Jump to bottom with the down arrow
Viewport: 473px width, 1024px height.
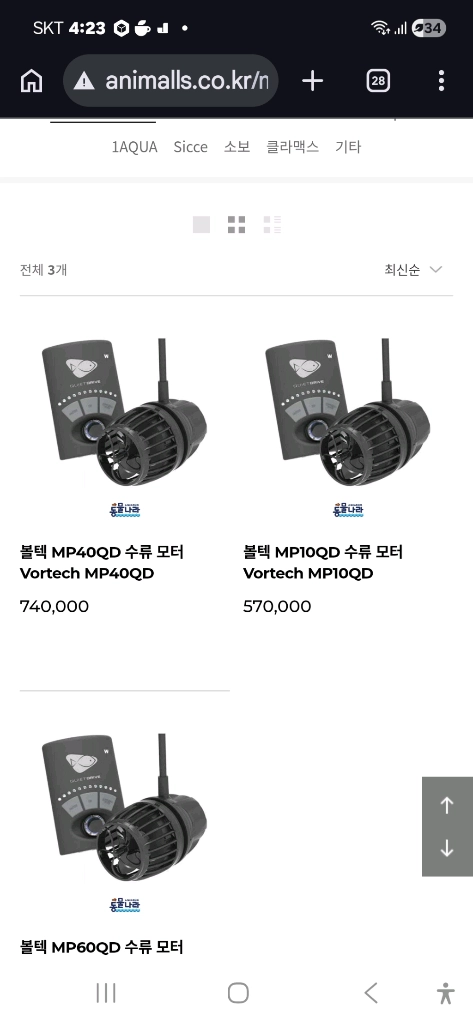click(x=447, y=848)
